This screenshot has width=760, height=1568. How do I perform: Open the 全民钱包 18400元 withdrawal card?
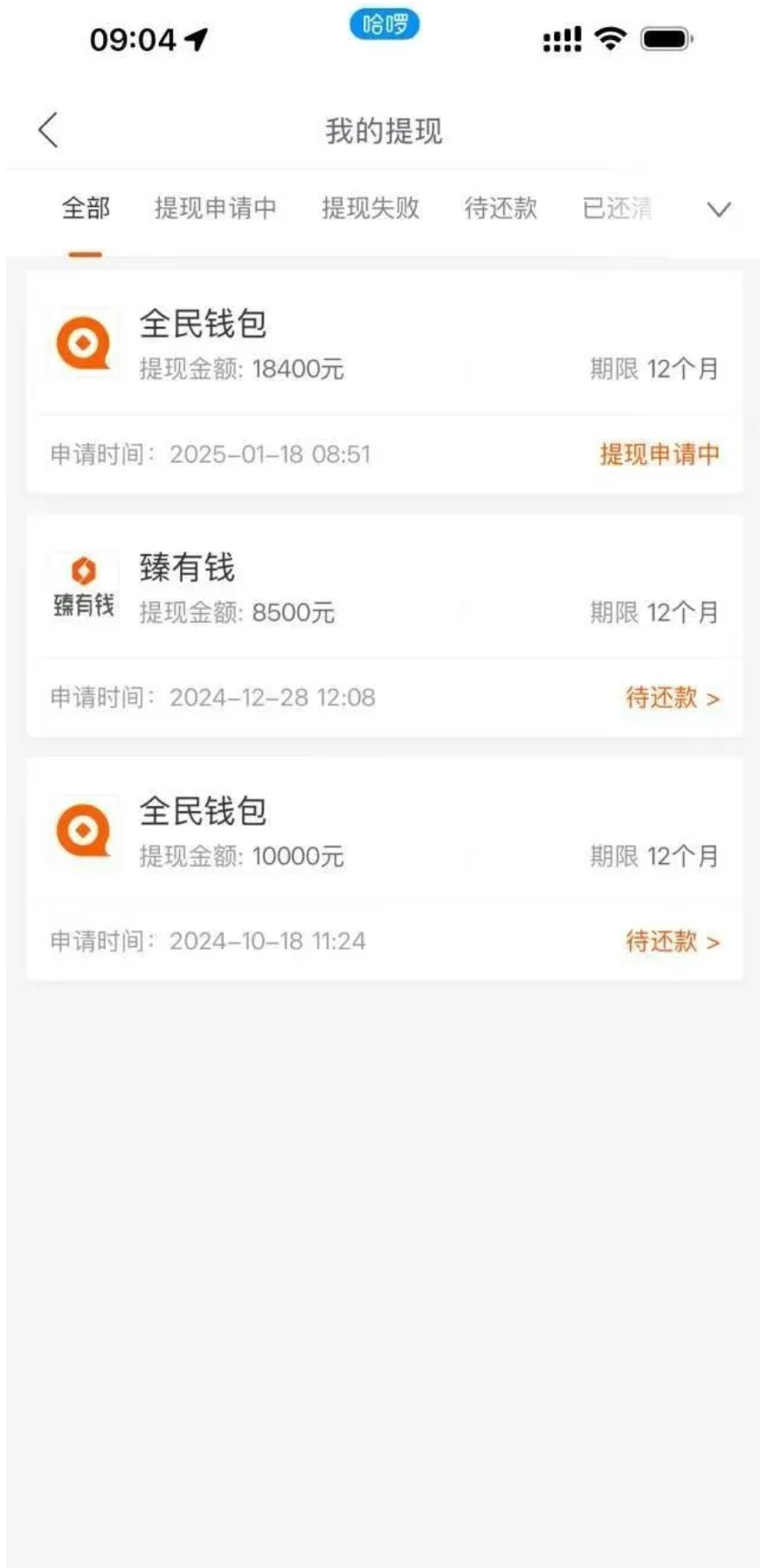pyautogui.click(x=384, y=382)
